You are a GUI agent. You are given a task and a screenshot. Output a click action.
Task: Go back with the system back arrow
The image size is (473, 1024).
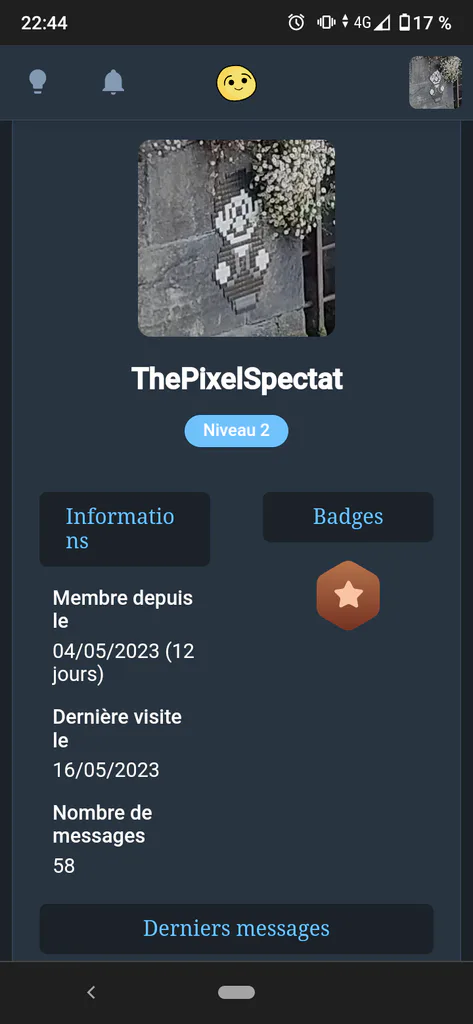point(91,993)
